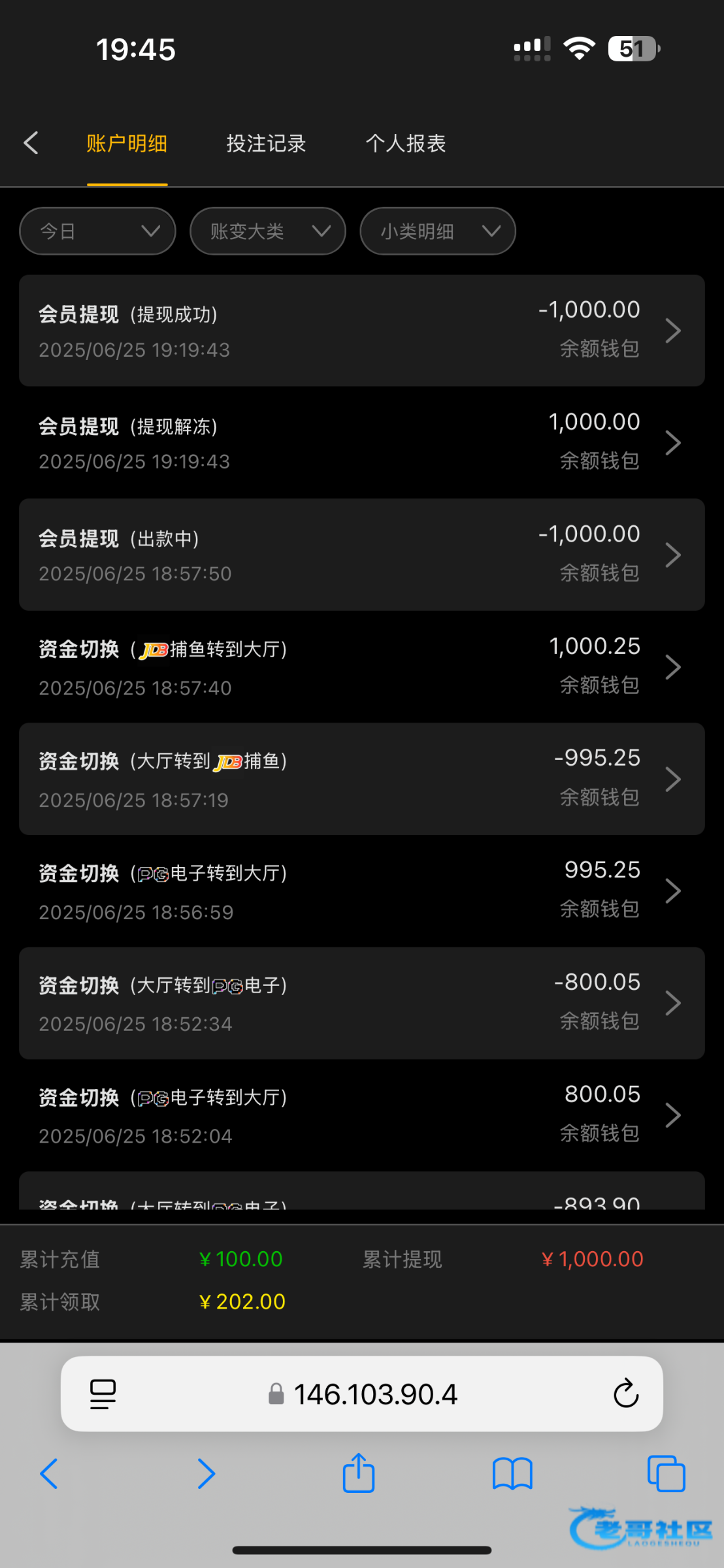
Task: Go back using the top-left arrow
Action: click(x=31, y=142)
